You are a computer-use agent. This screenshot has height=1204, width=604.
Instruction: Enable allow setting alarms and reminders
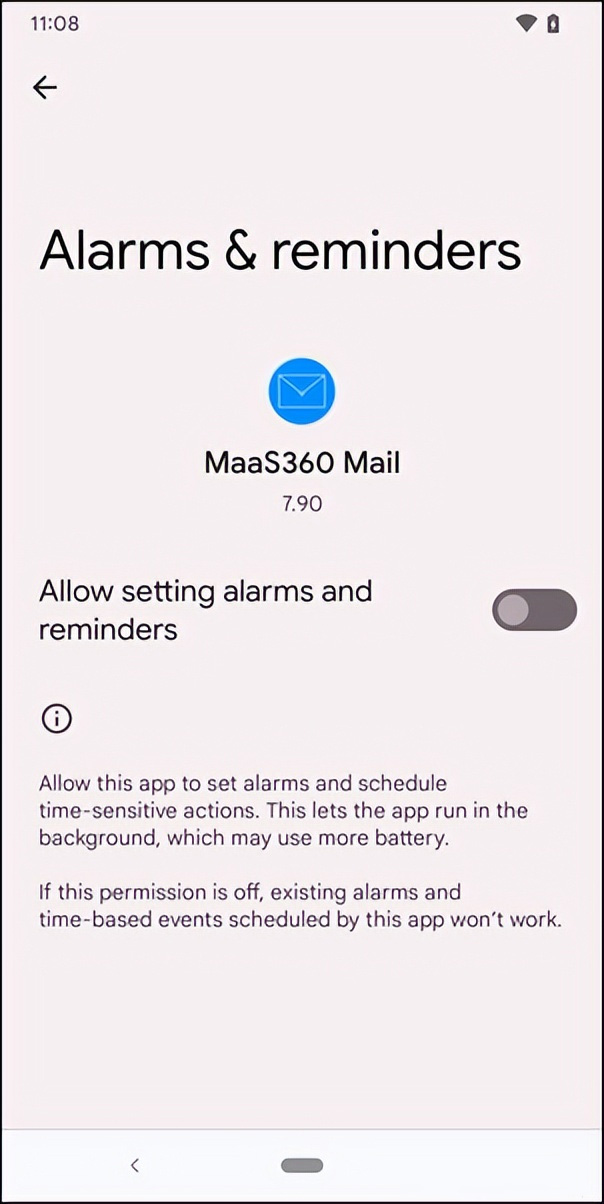(x=534, y=610)
